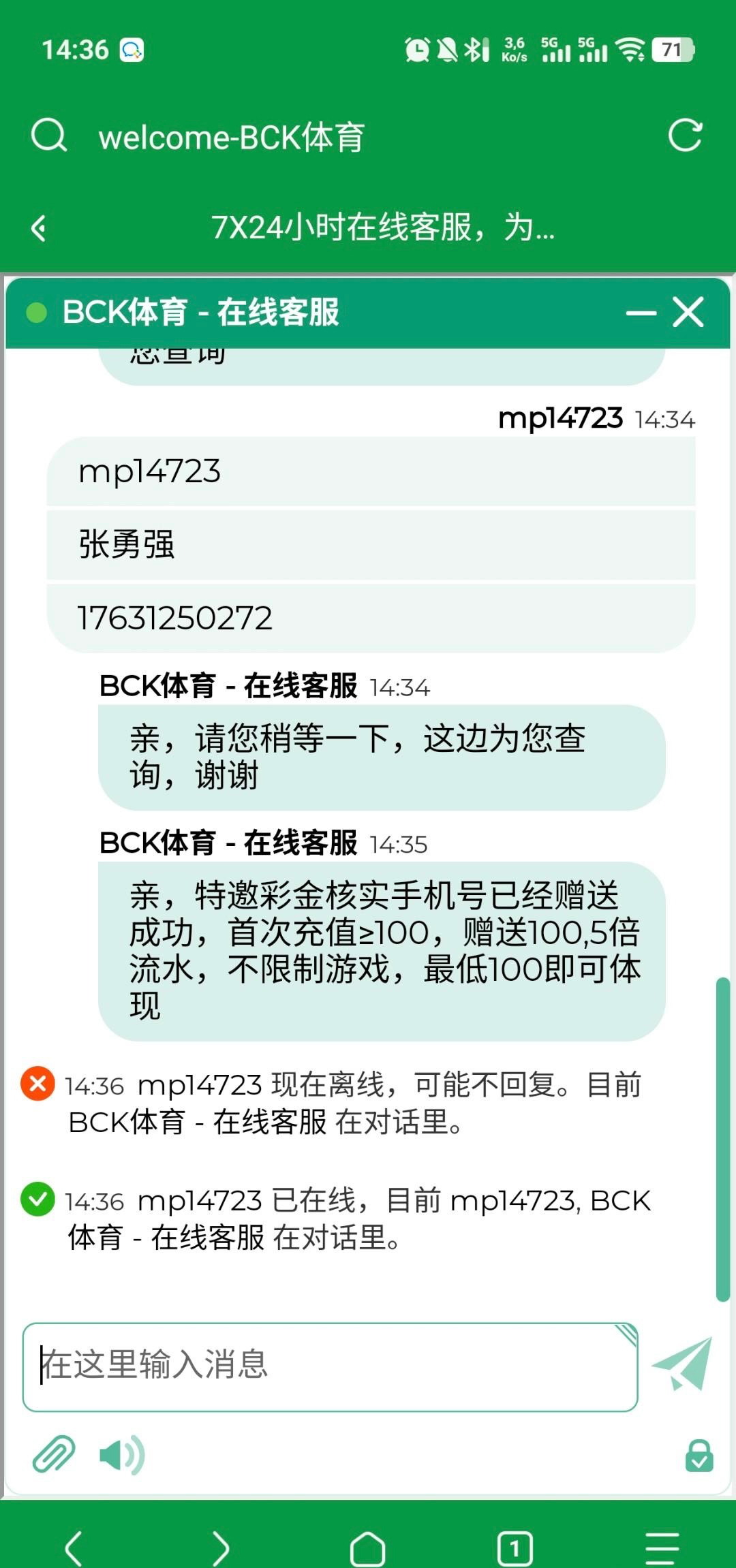Tap the search icon beside welcome-BCK体育

pos(49,135)
